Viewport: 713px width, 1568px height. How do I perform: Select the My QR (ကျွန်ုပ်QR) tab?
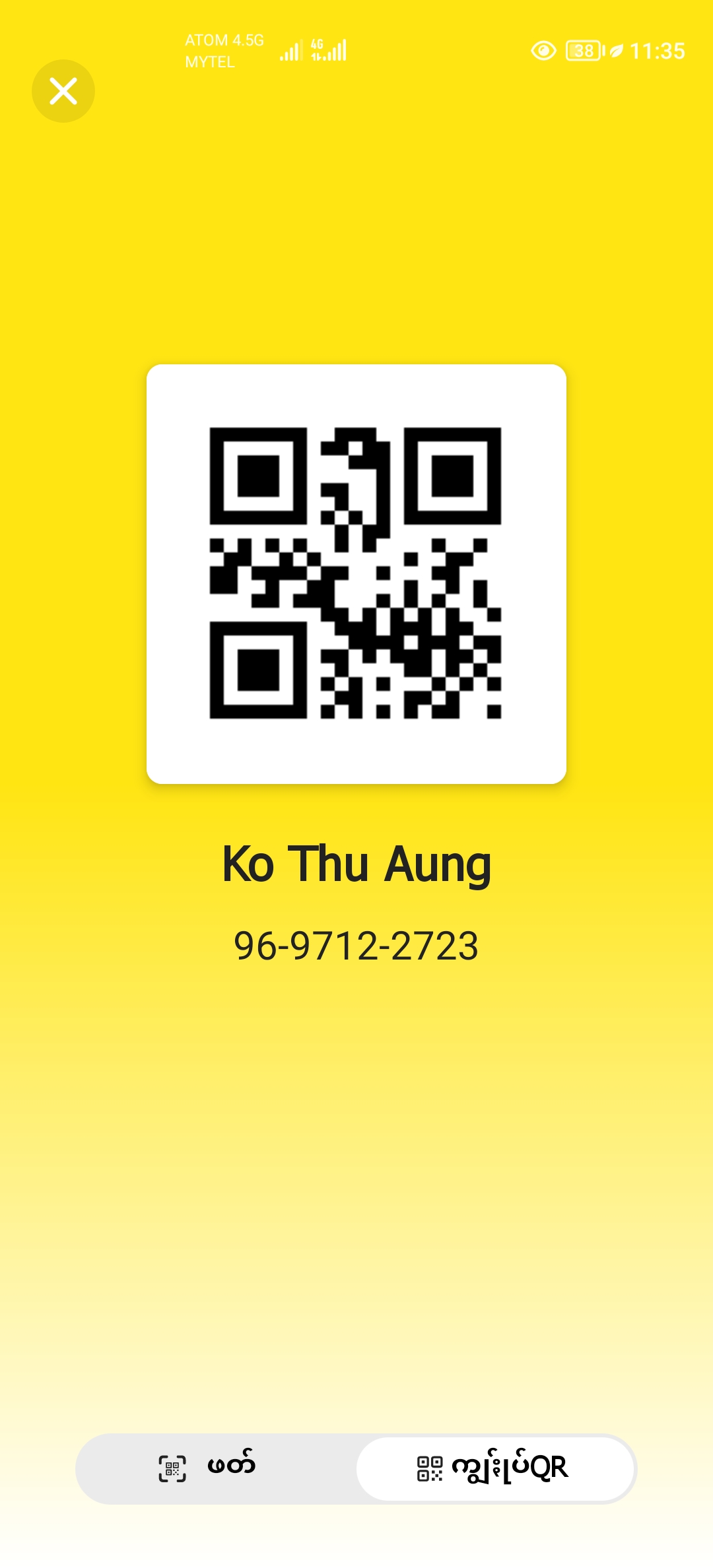pyautogui.click(x=495, y=1468)
